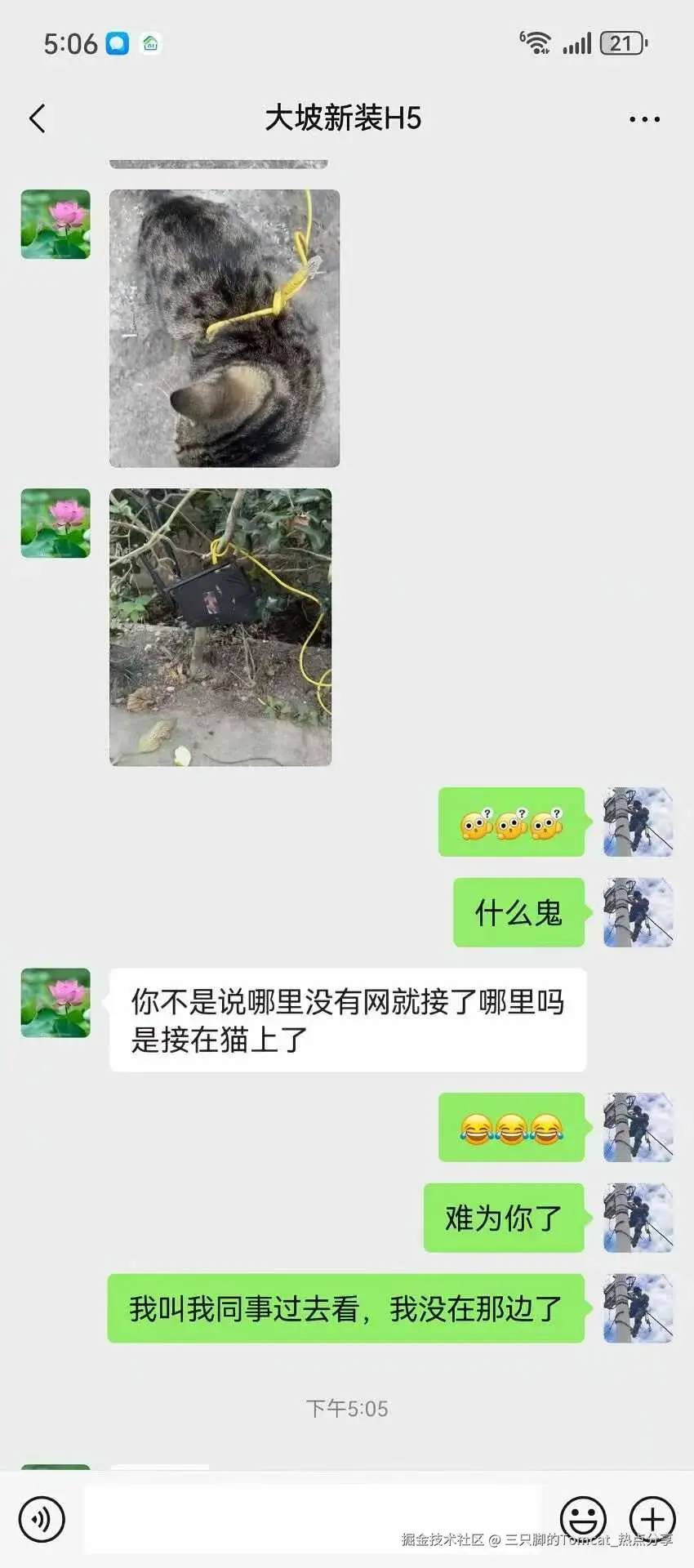Tap the back arrow to leave the chat

[37, 118]
